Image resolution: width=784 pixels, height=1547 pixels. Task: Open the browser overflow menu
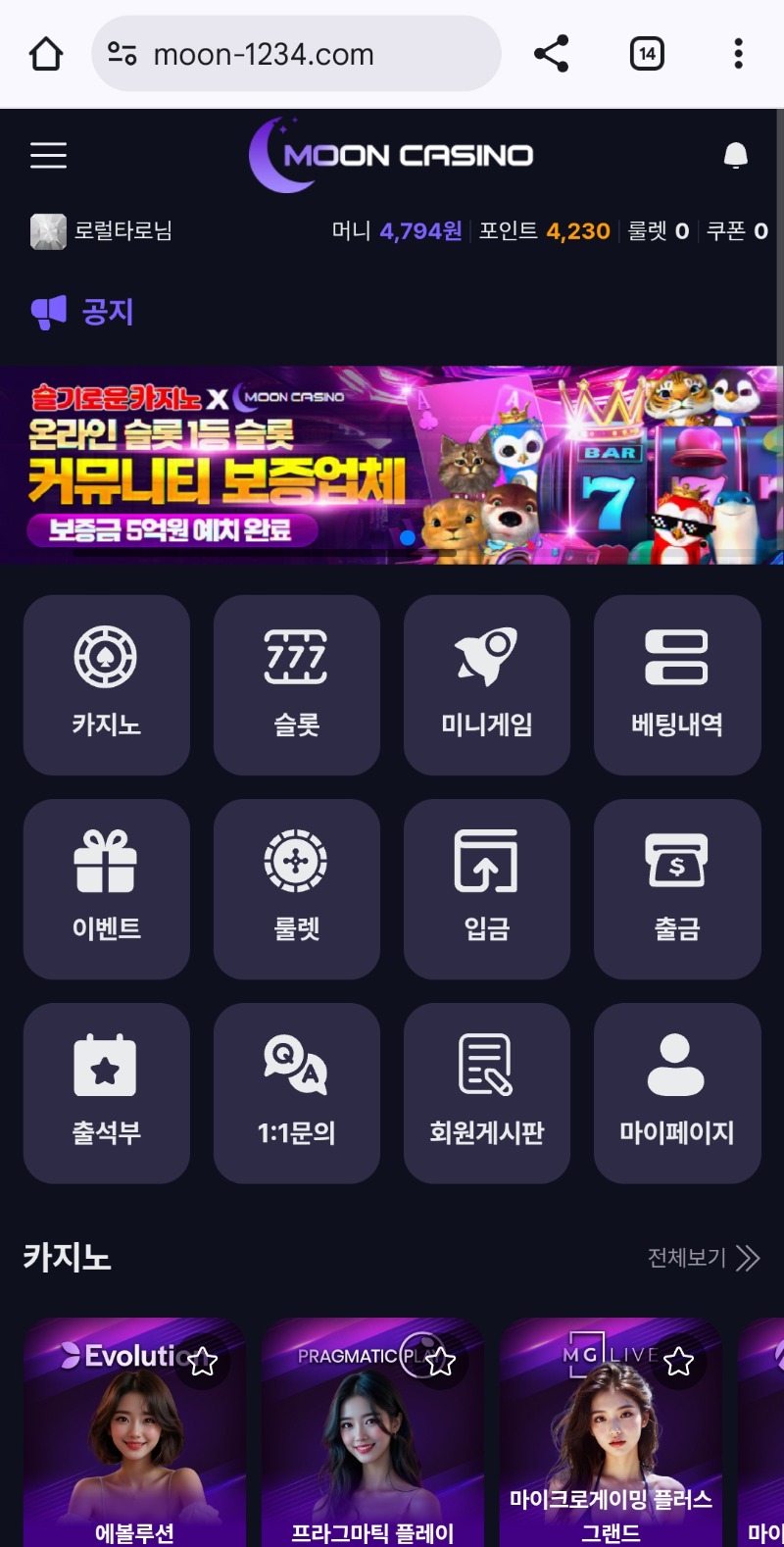pyautogui.click(x=738, y=54)
